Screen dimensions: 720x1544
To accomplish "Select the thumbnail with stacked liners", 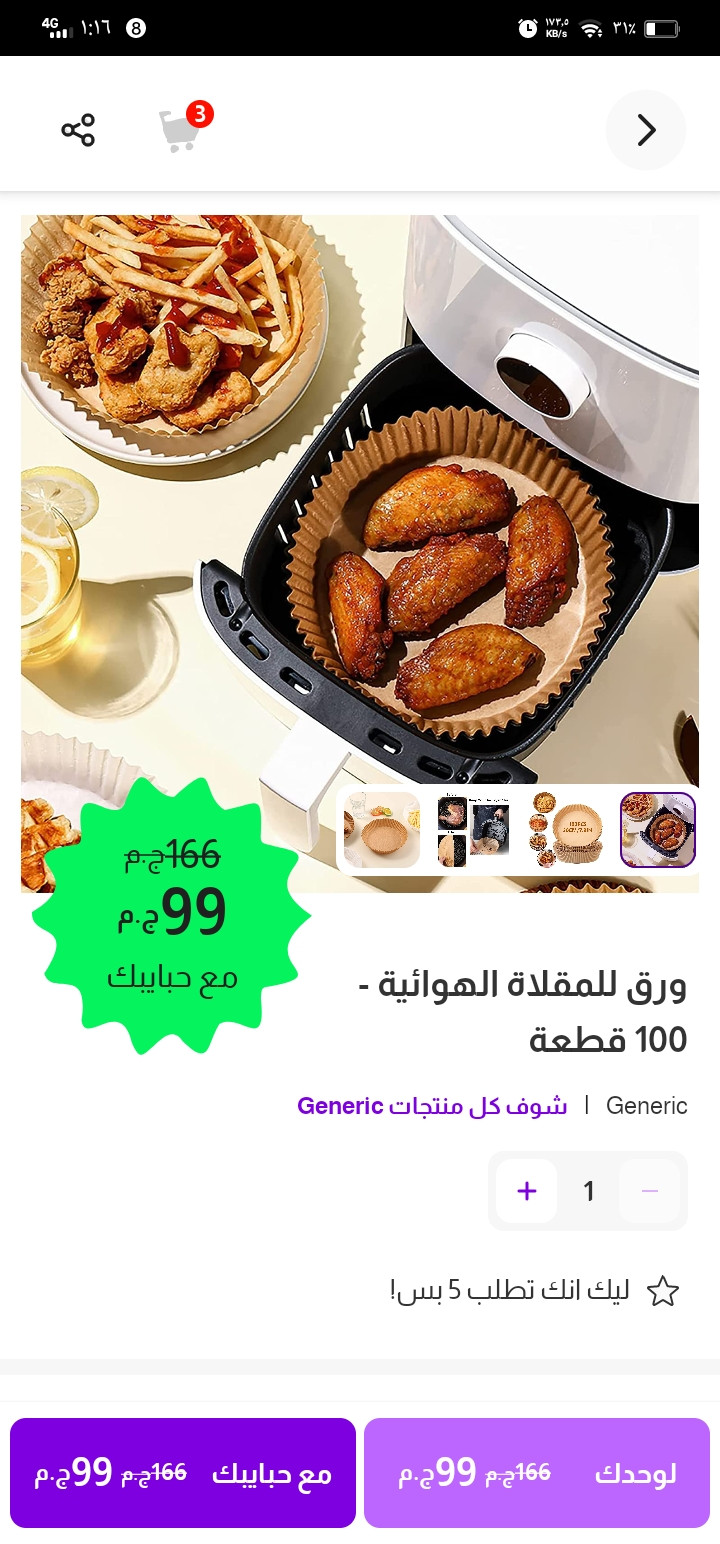I will click(x=566, y=830).
